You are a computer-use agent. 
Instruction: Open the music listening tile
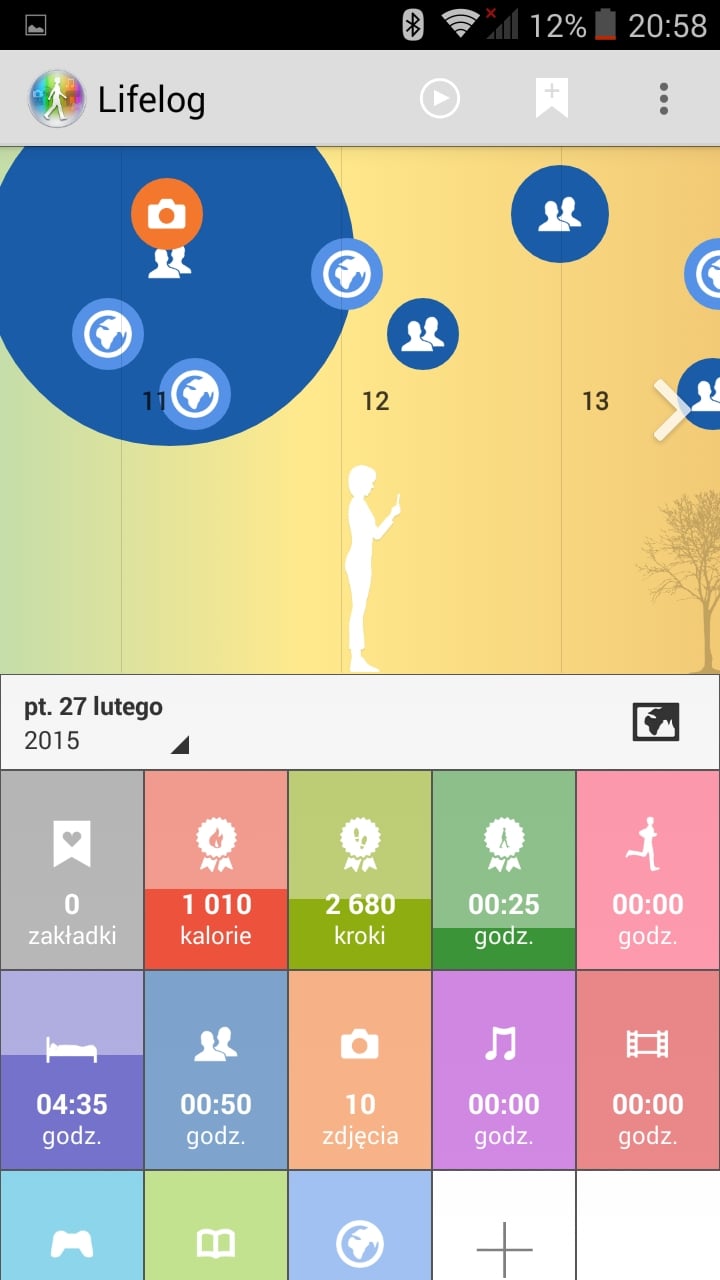(504, 1070)
